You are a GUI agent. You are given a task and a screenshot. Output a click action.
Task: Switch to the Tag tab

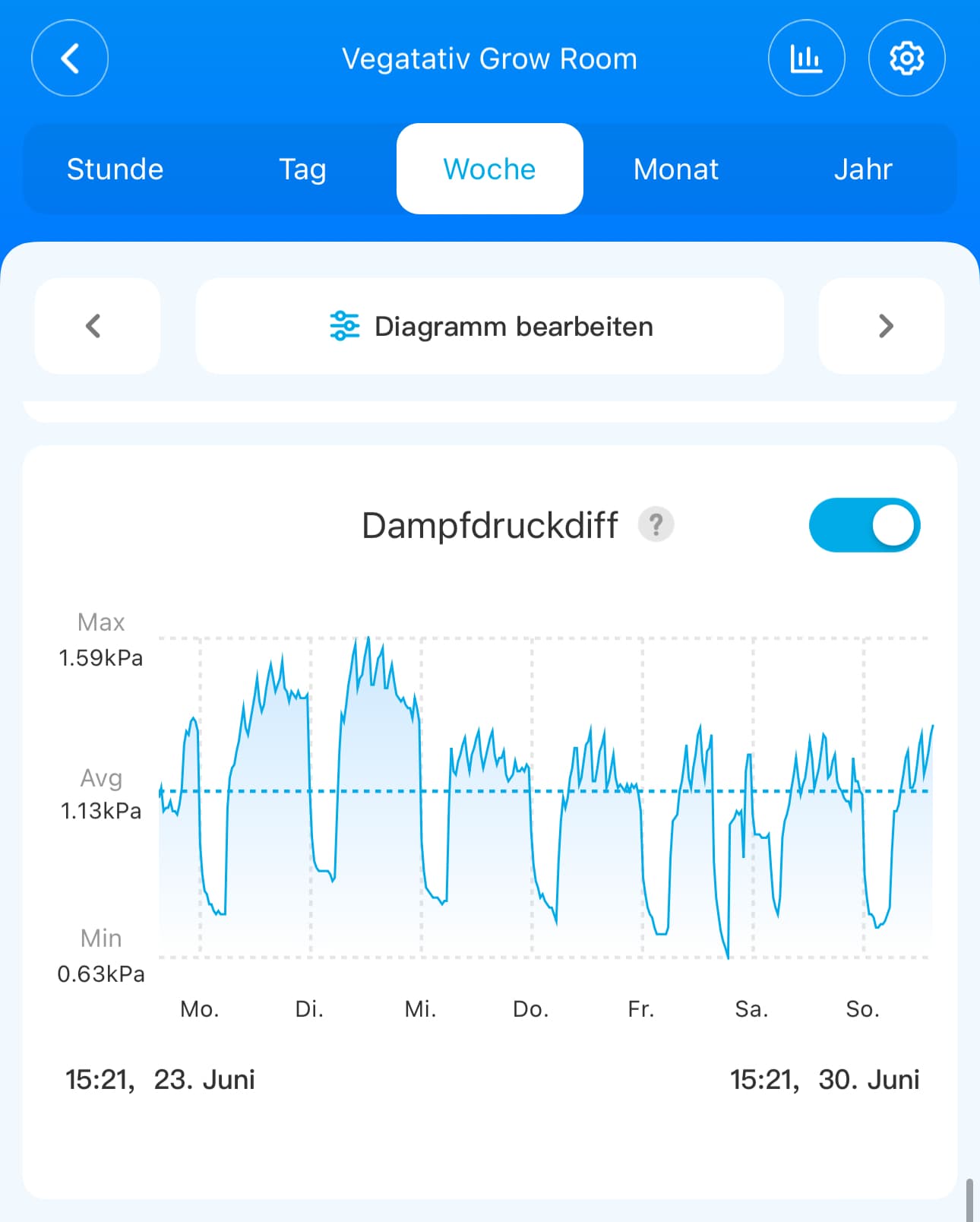tap(302, 169)
